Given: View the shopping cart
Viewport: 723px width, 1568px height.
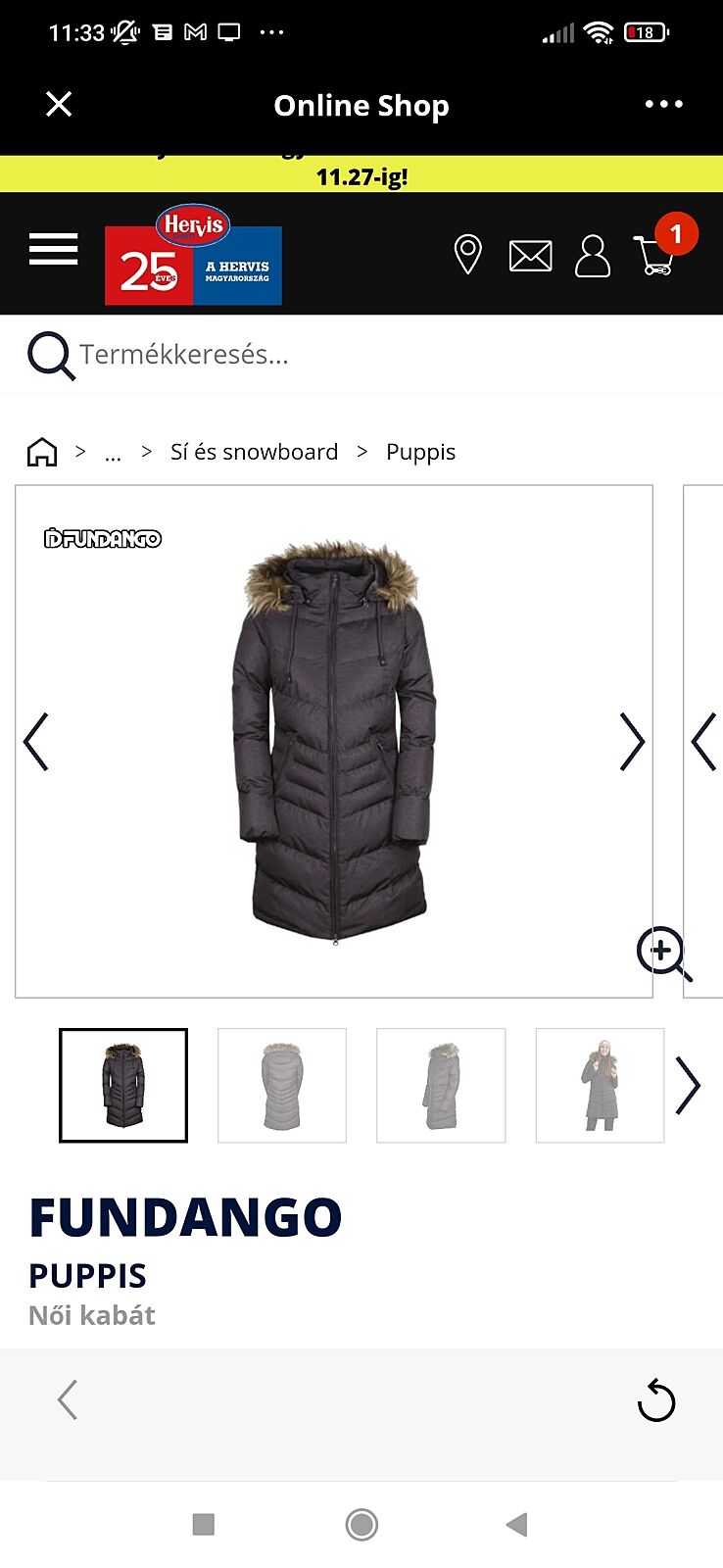Looking at the screenshot, I should pos(656,255).
